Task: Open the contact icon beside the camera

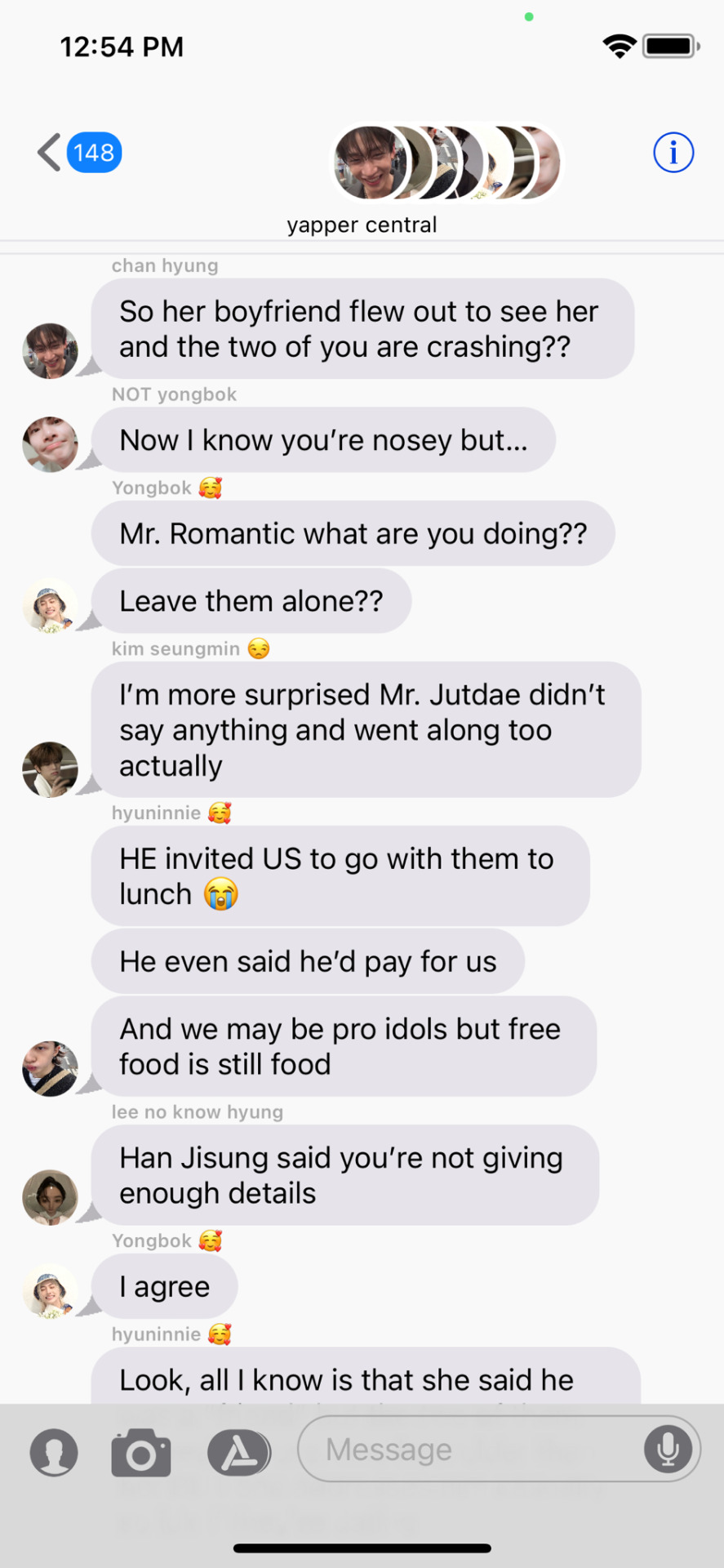Action: (x=54, y=1453)
